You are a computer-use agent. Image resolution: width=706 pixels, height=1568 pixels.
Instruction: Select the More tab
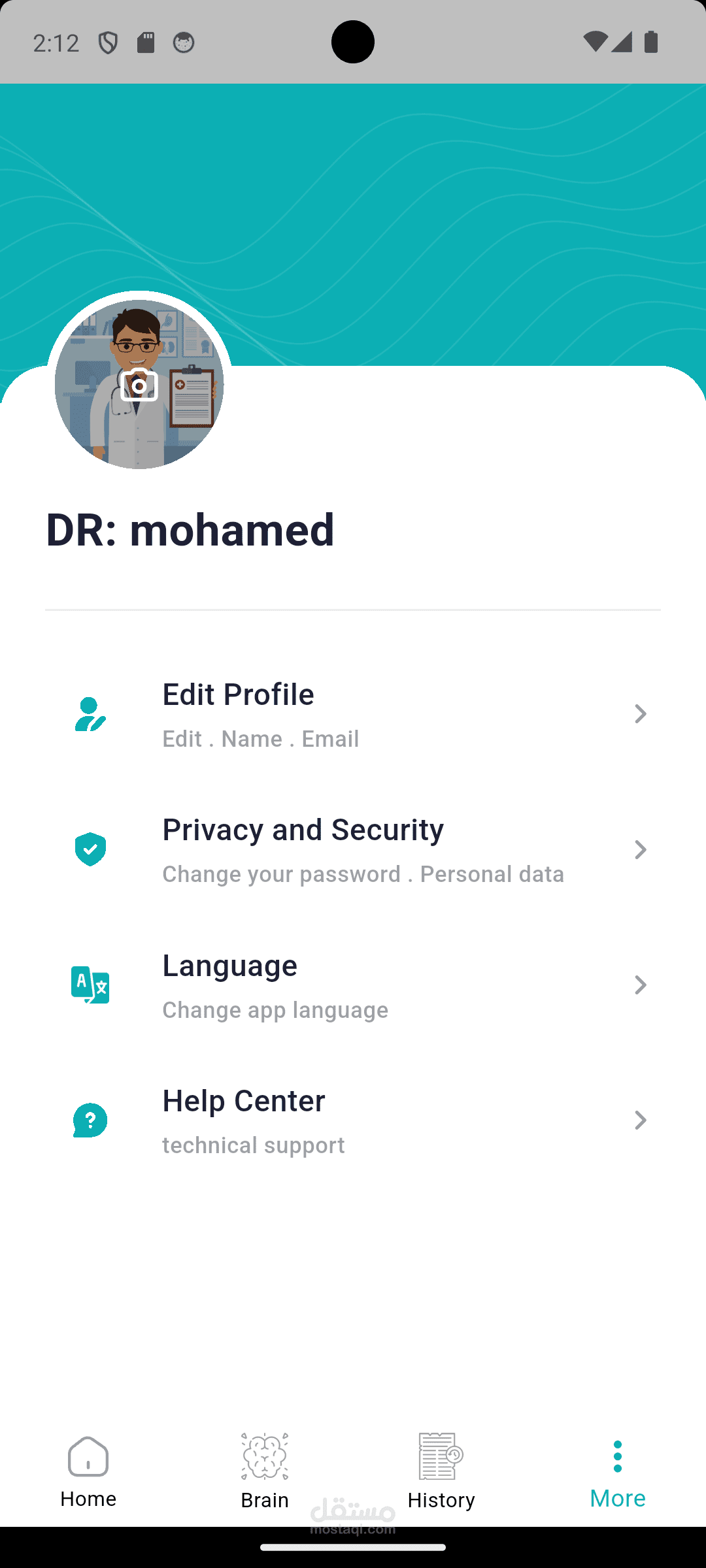pyautogui.click(x=618, y=1471)
